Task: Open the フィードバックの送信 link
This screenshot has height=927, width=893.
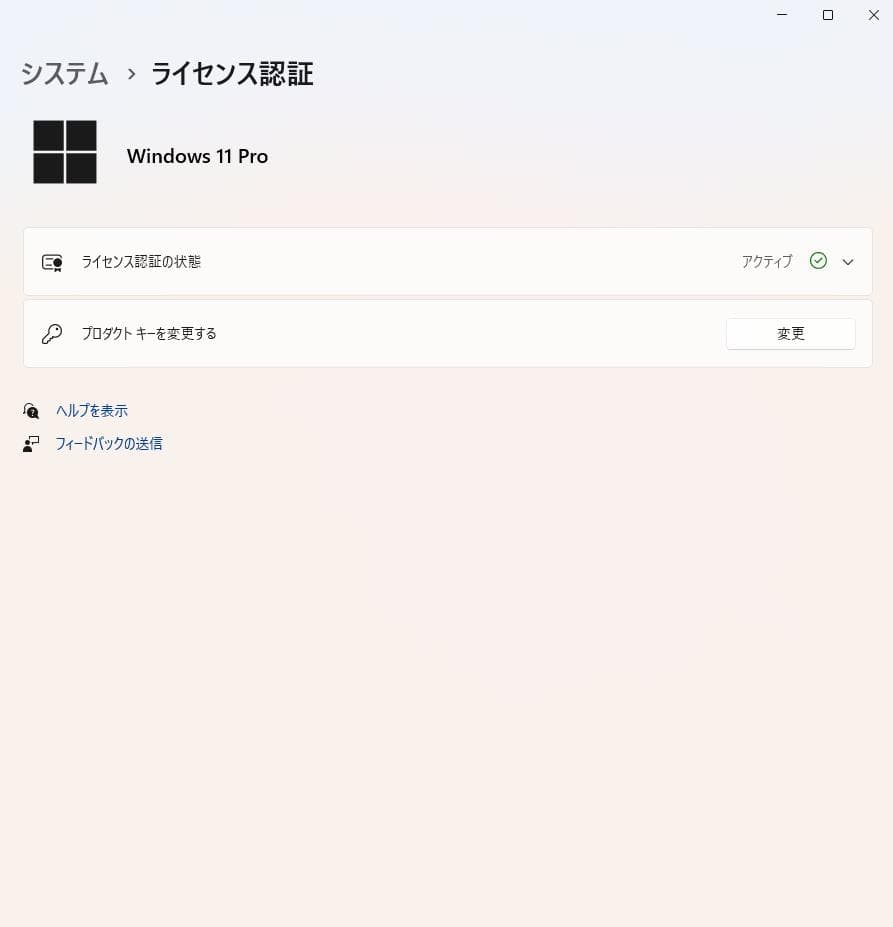Action: point(109,443)
